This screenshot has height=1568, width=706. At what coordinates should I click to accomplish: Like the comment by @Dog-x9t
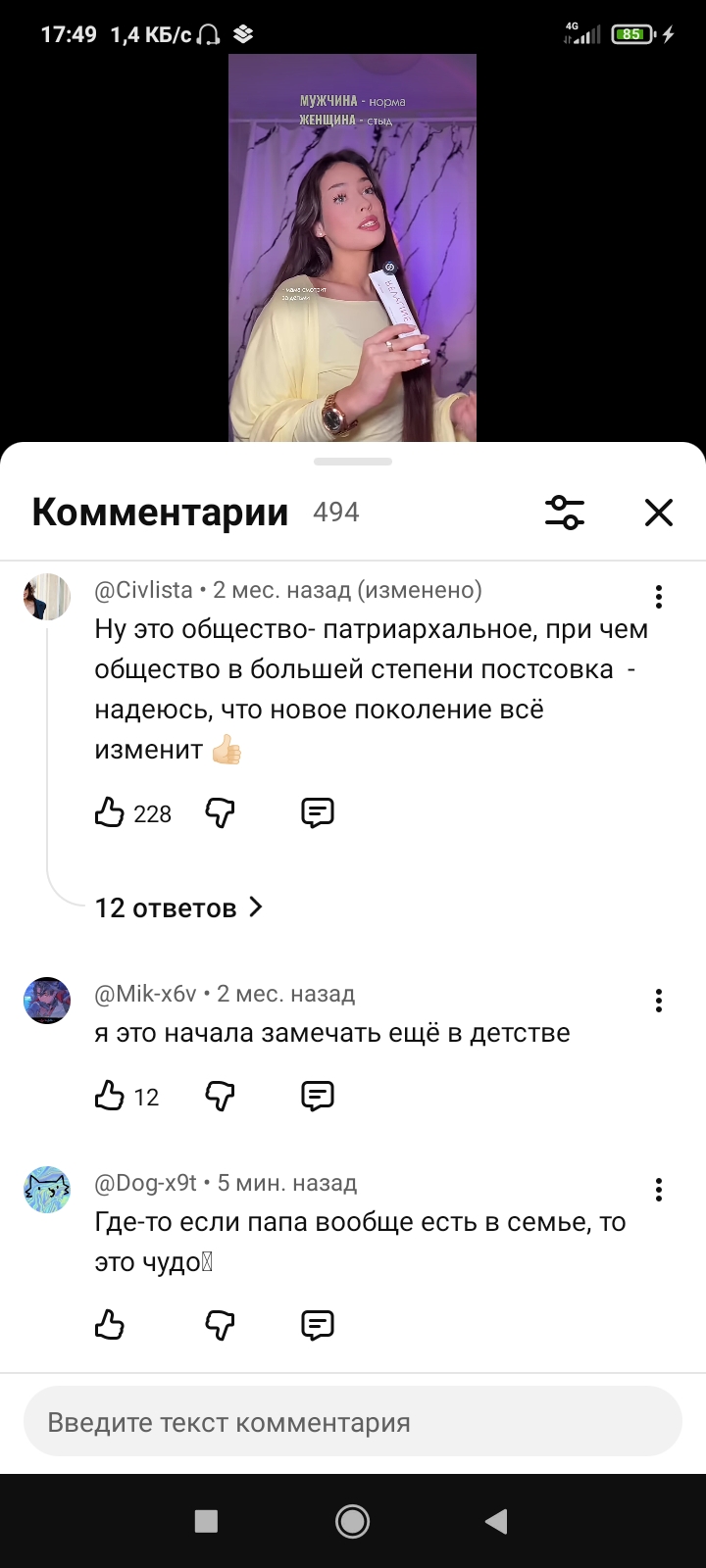click(110, 1325)
